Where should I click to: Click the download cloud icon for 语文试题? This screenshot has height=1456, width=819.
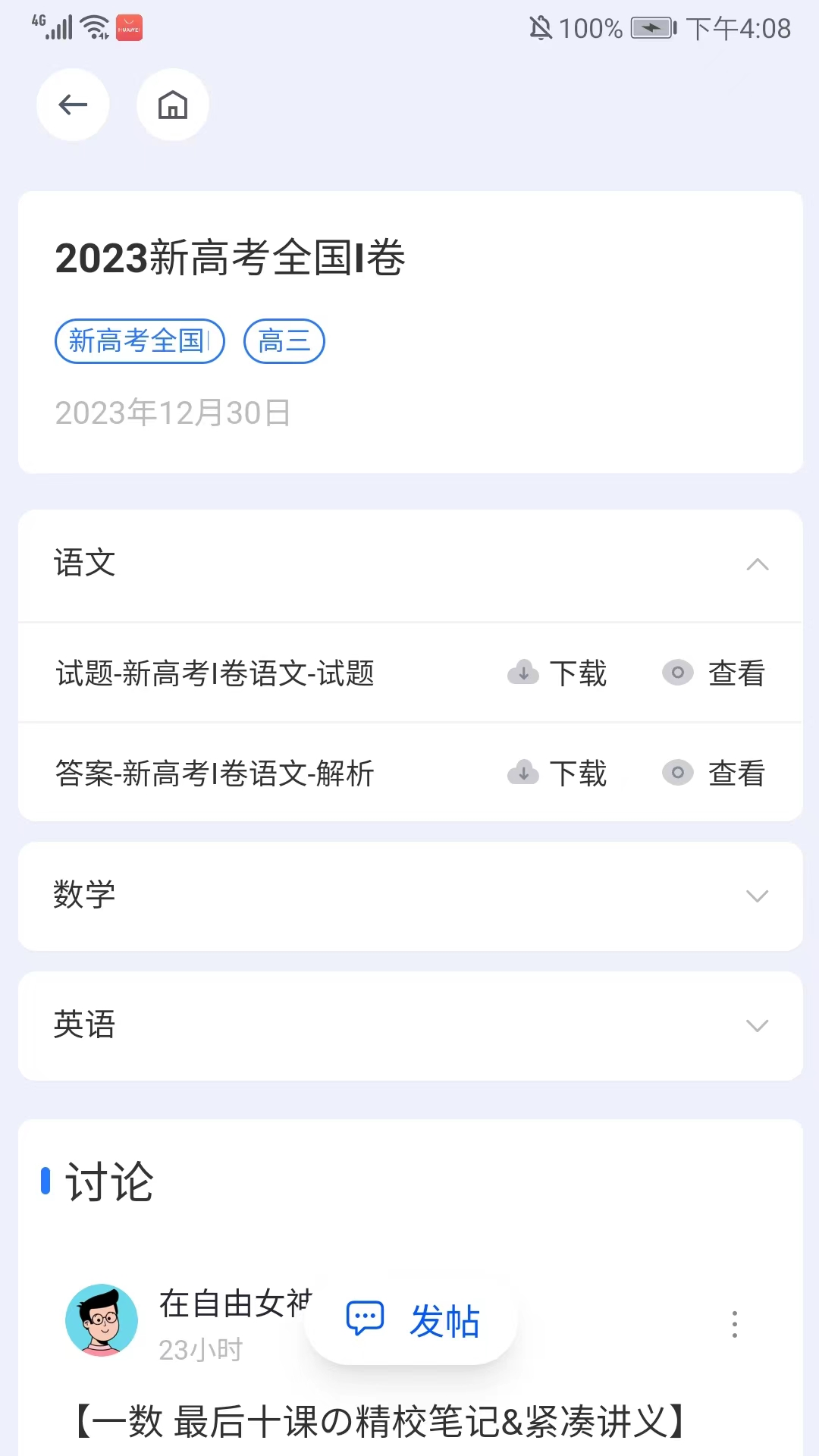522,673
